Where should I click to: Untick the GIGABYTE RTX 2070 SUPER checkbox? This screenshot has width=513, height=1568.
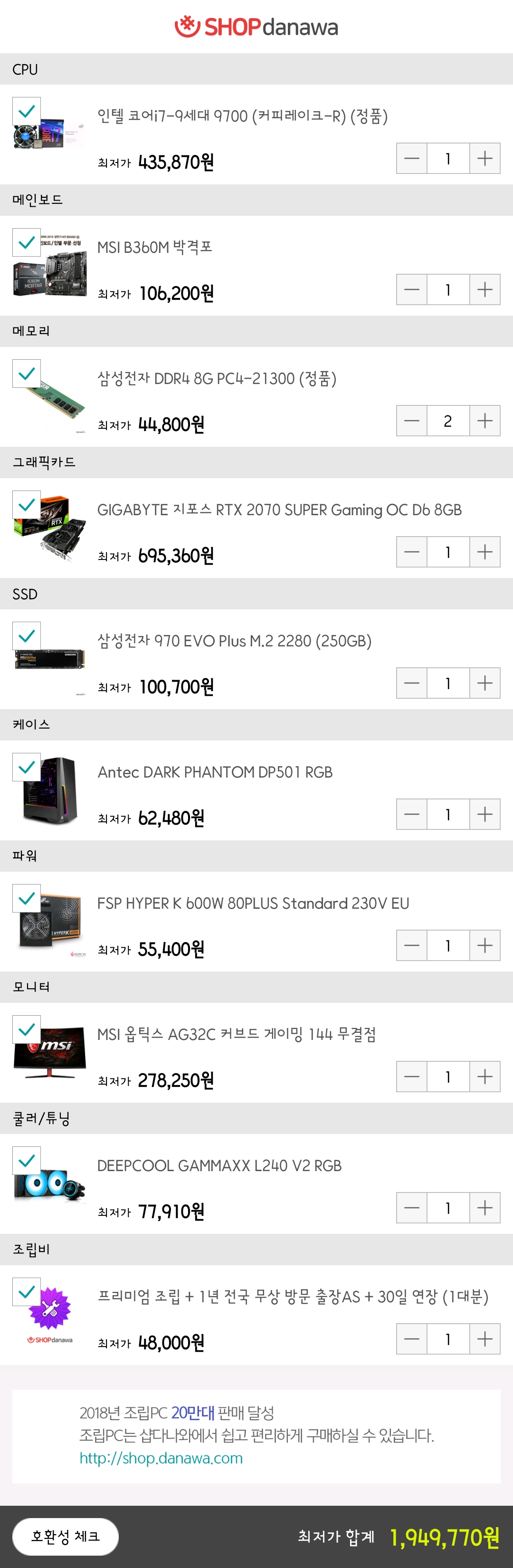tap(27, 505)
